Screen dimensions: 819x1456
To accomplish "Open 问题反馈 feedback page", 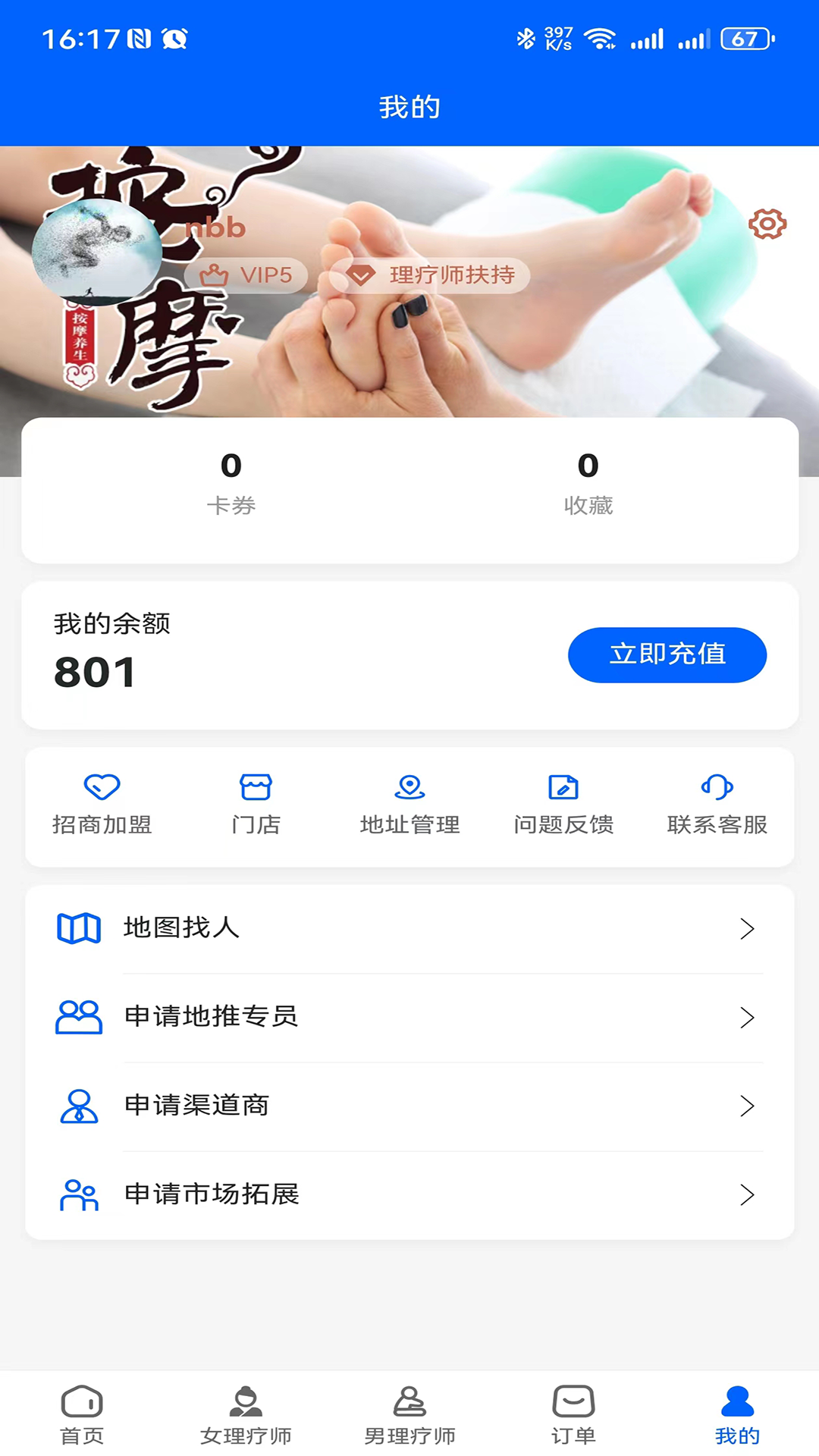I will (563, 805).
